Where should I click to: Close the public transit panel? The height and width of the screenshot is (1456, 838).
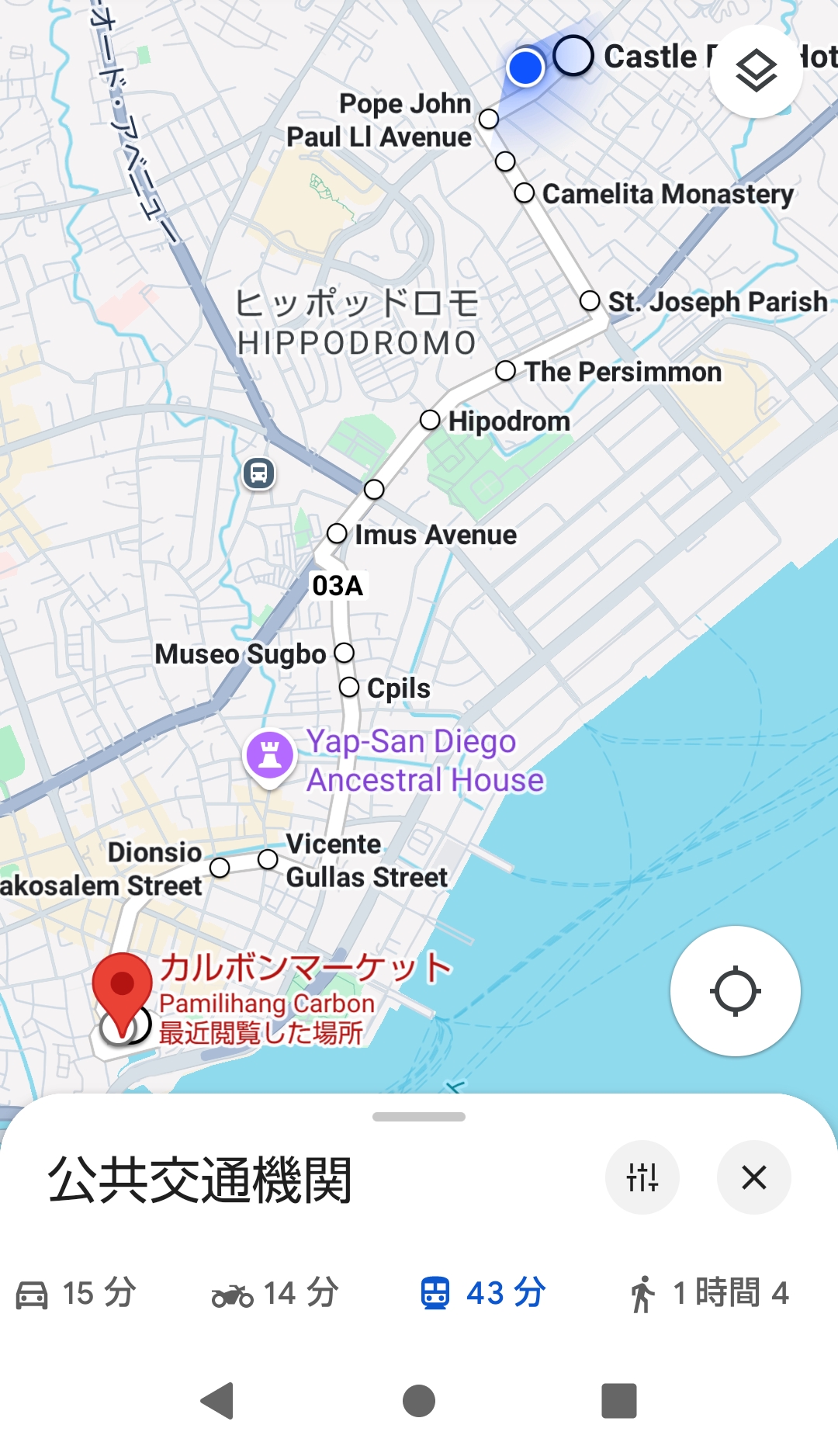pos(753,1177)
